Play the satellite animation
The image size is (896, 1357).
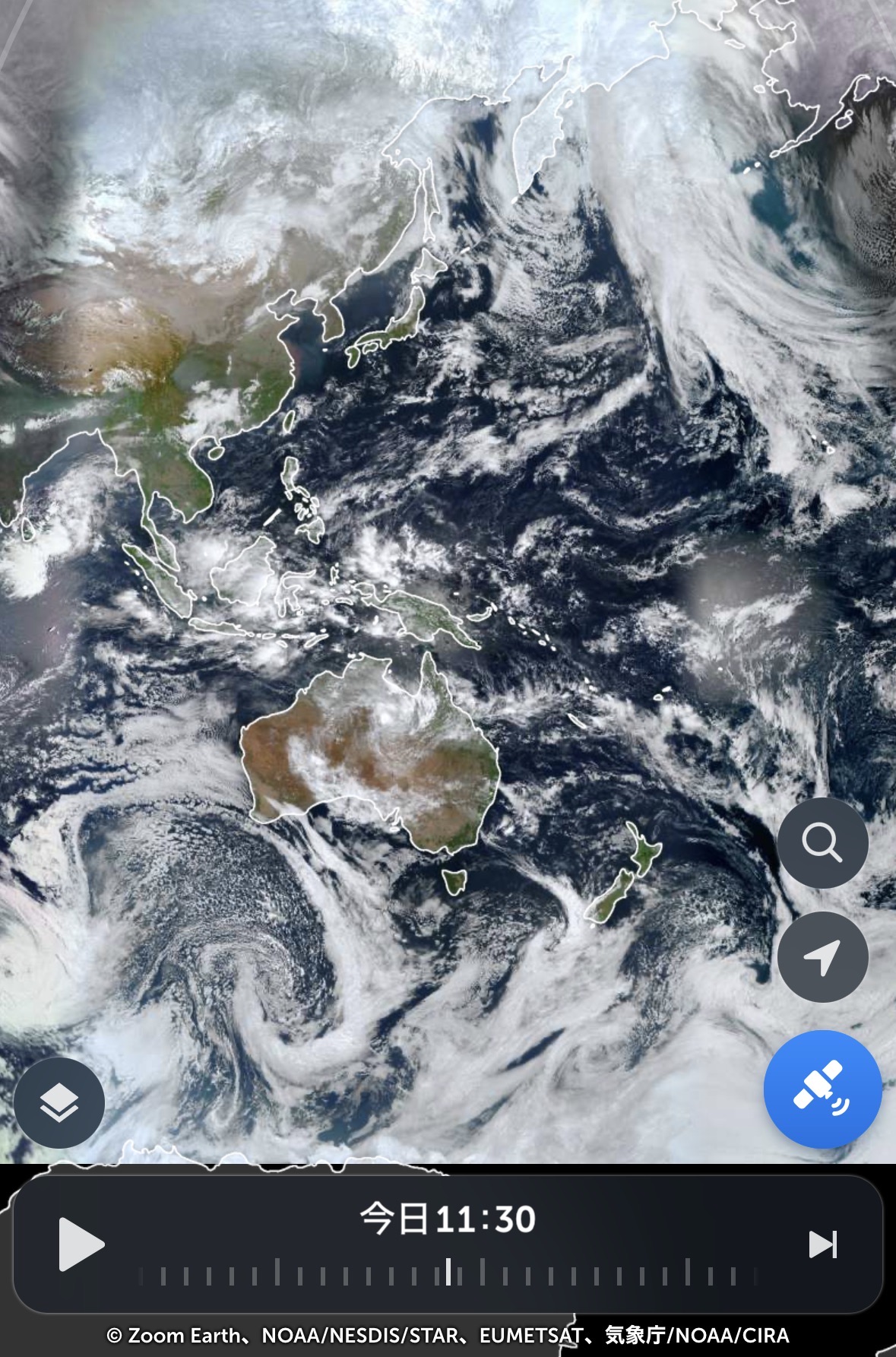(81, 1244)
